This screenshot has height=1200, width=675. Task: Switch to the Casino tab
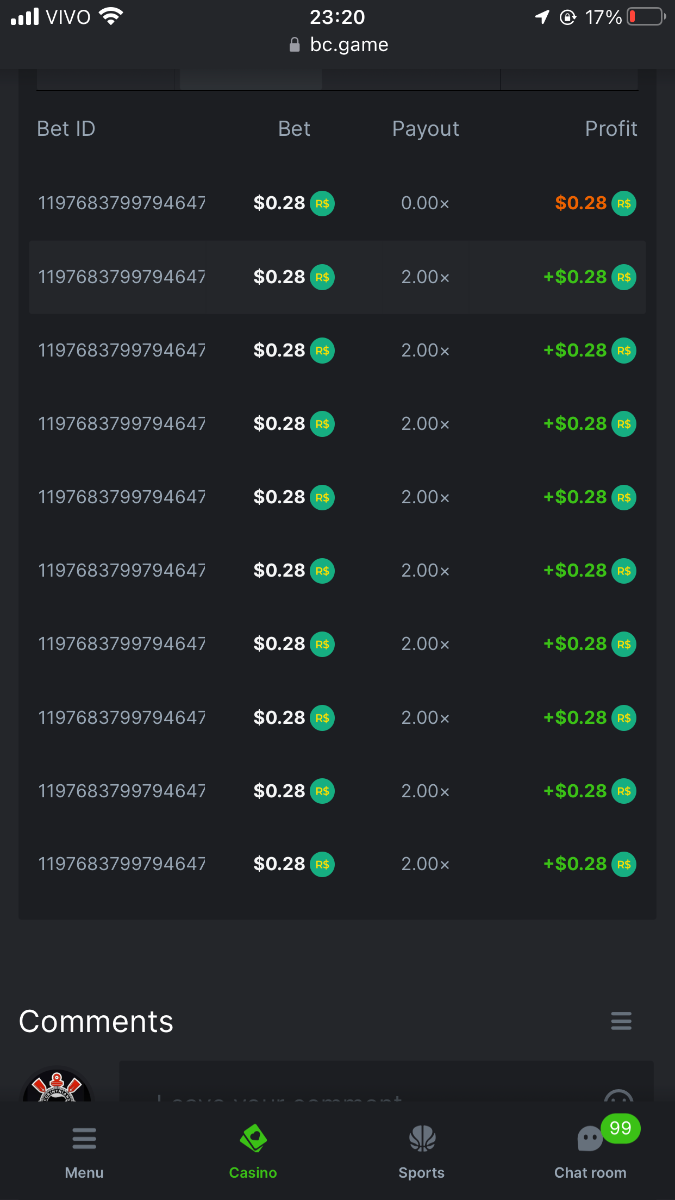(x=253, y=1151)
